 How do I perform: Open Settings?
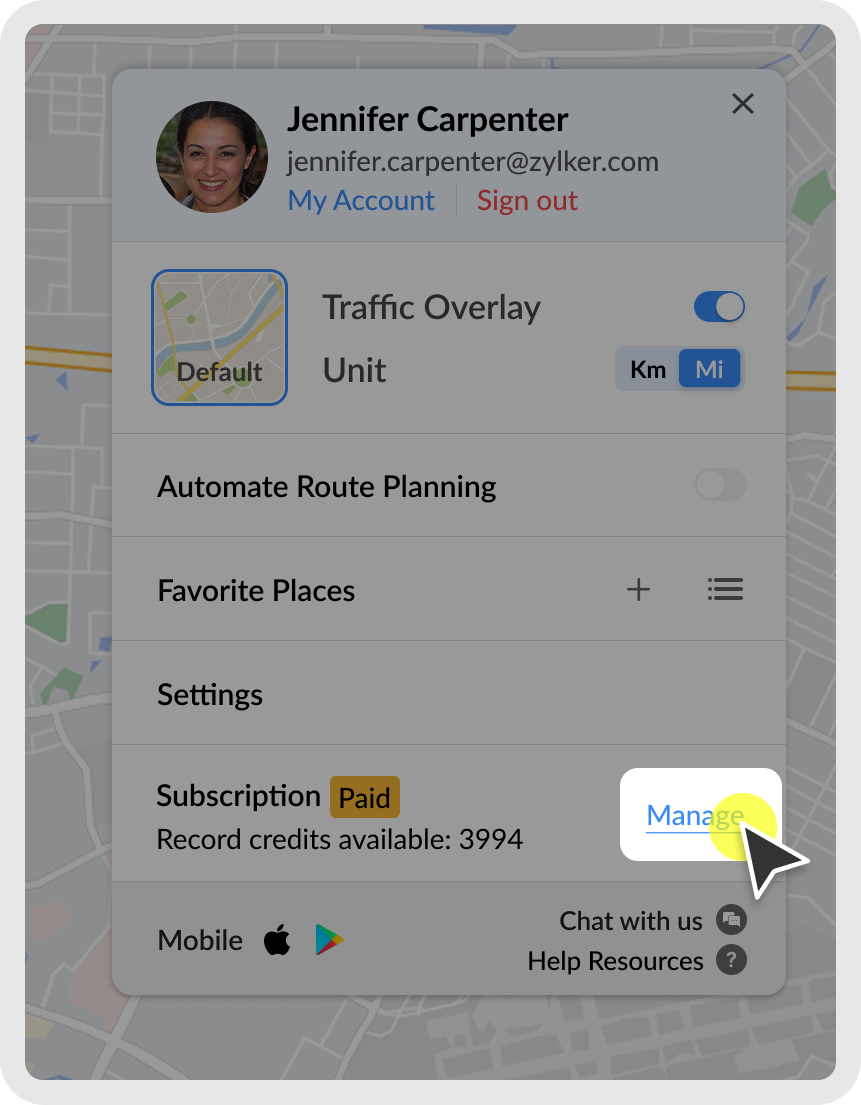[x=210, y=695]
